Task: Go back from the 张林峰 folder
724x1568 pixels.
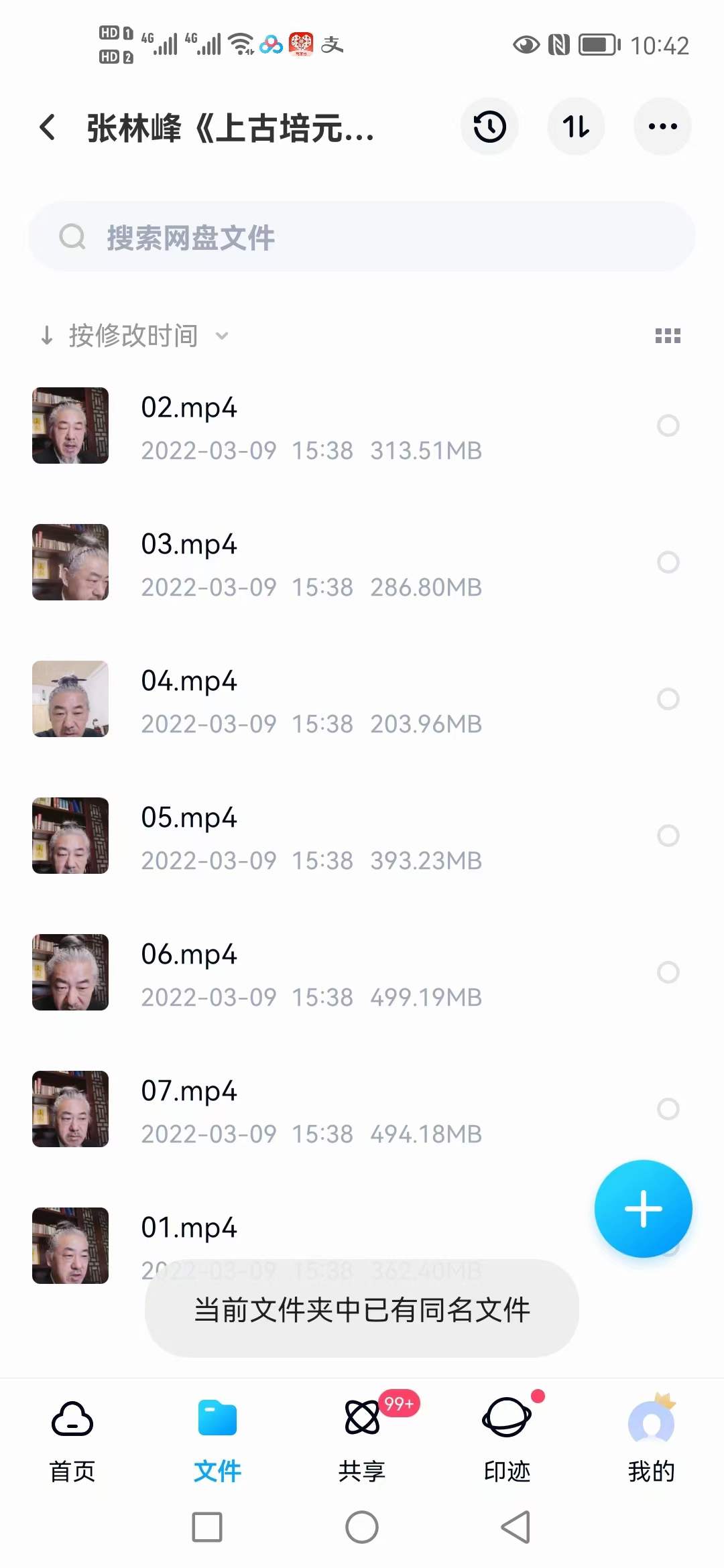Action: click(x=48, y=127)
